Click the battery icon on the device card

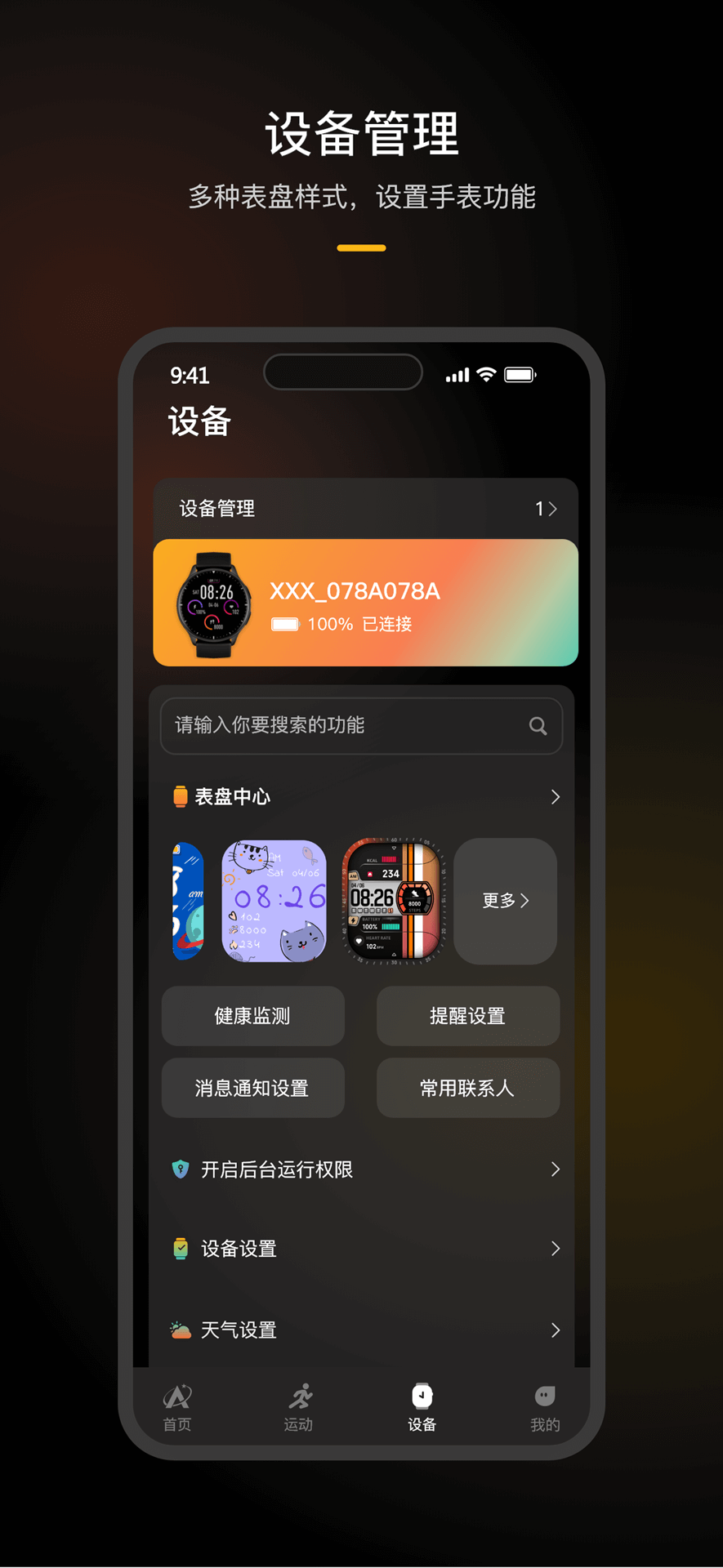click(x=285, y=624)
